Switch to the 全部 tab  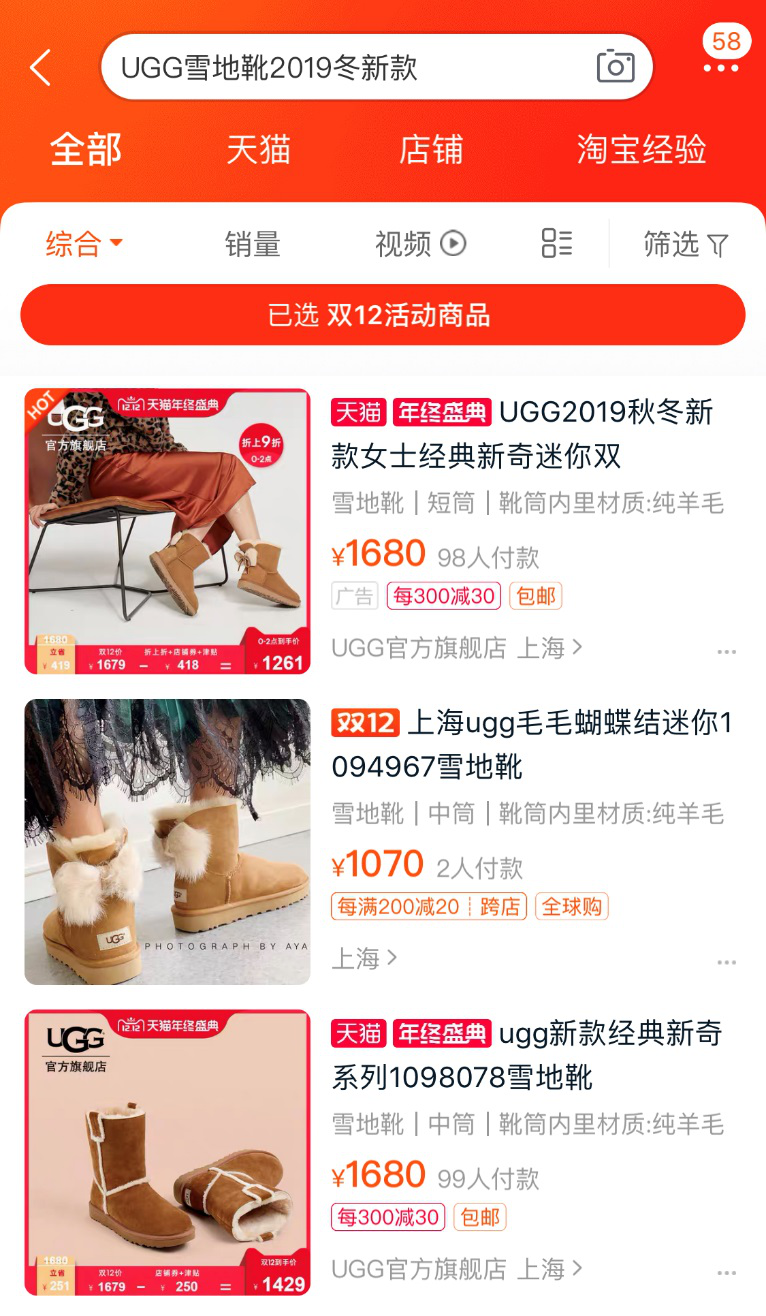tap(86, 150)
